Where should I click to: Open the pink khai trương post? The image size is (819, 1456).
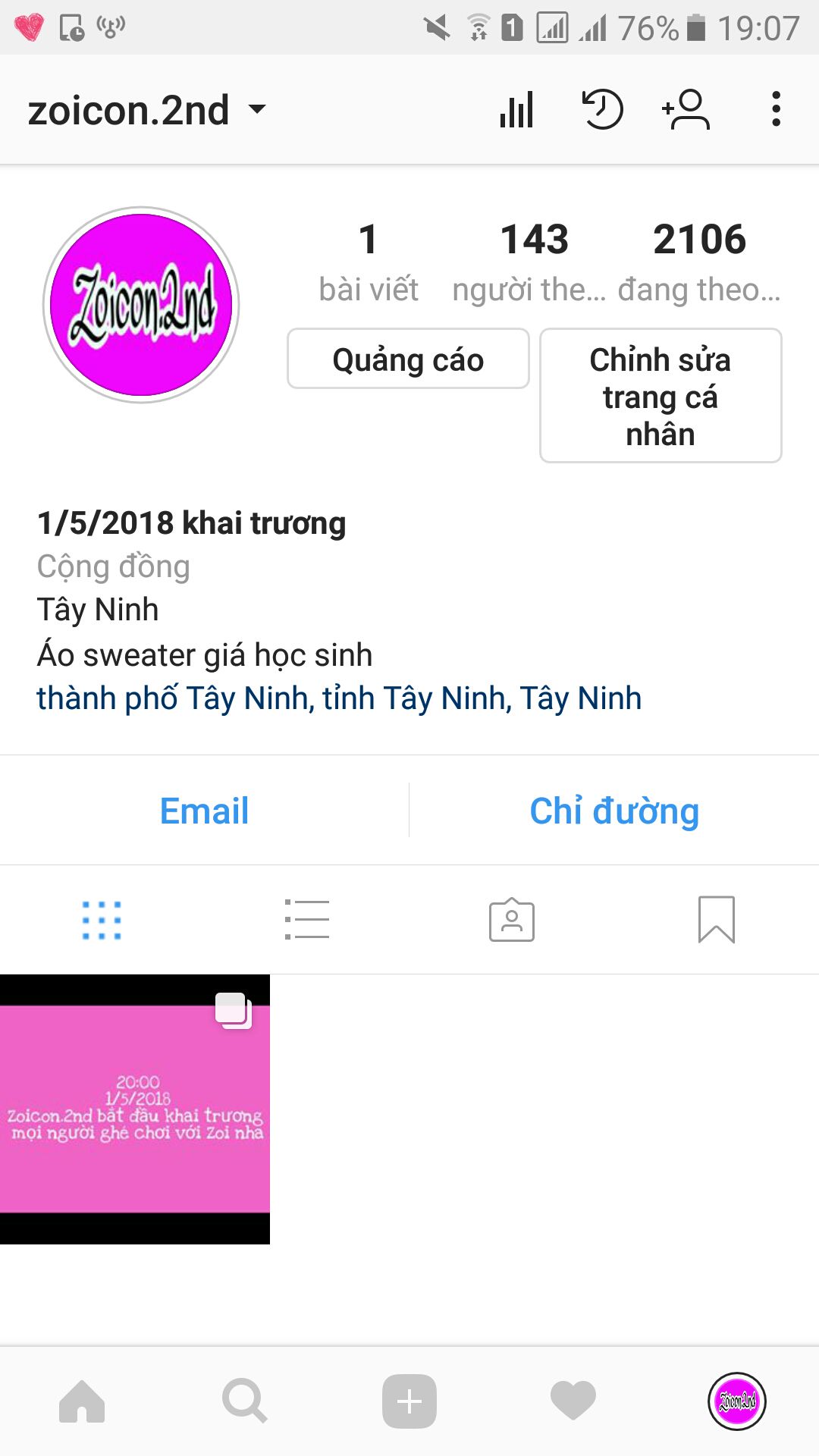pos(135,1109)
